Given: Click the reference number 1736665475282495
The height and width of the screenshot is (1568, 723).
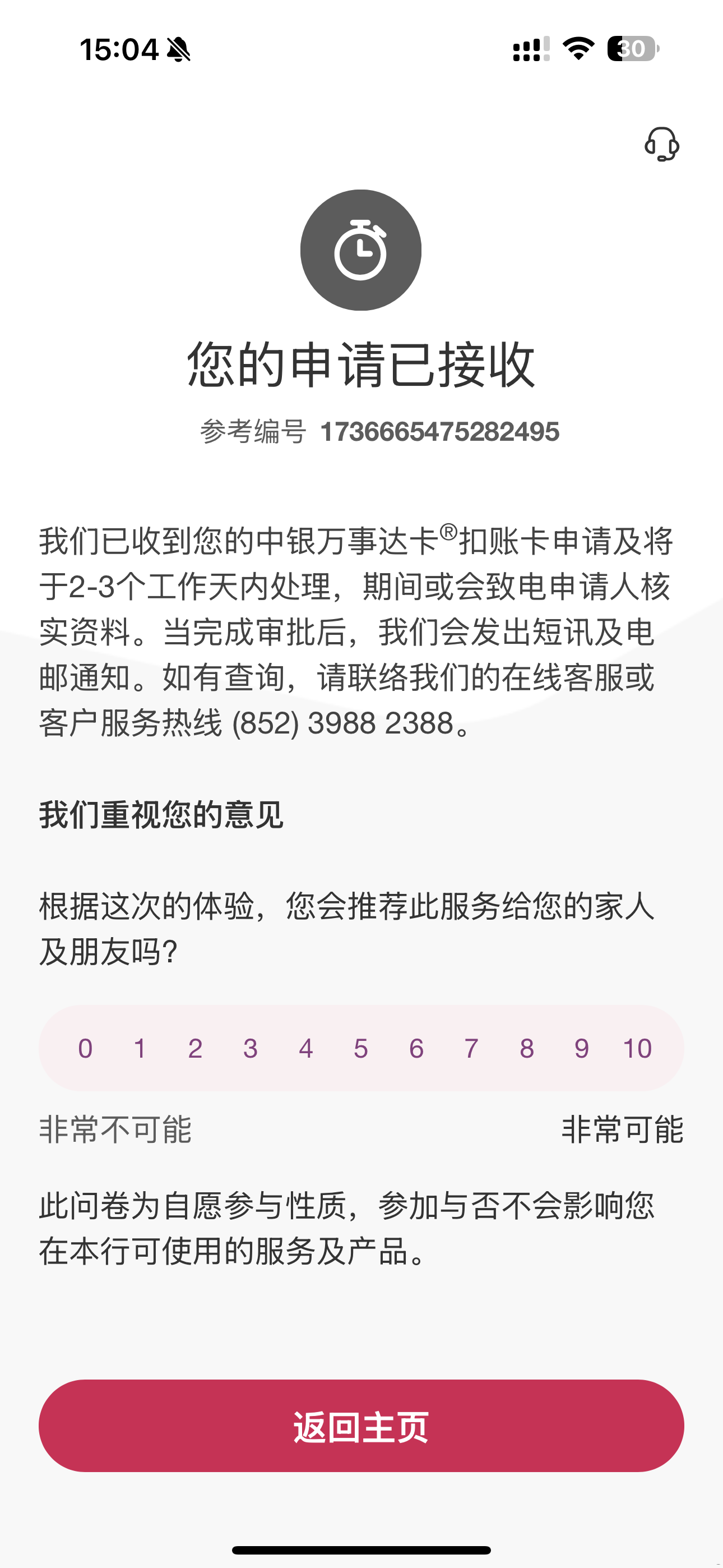Looking at the screenshot, I should tap(440, 430).
